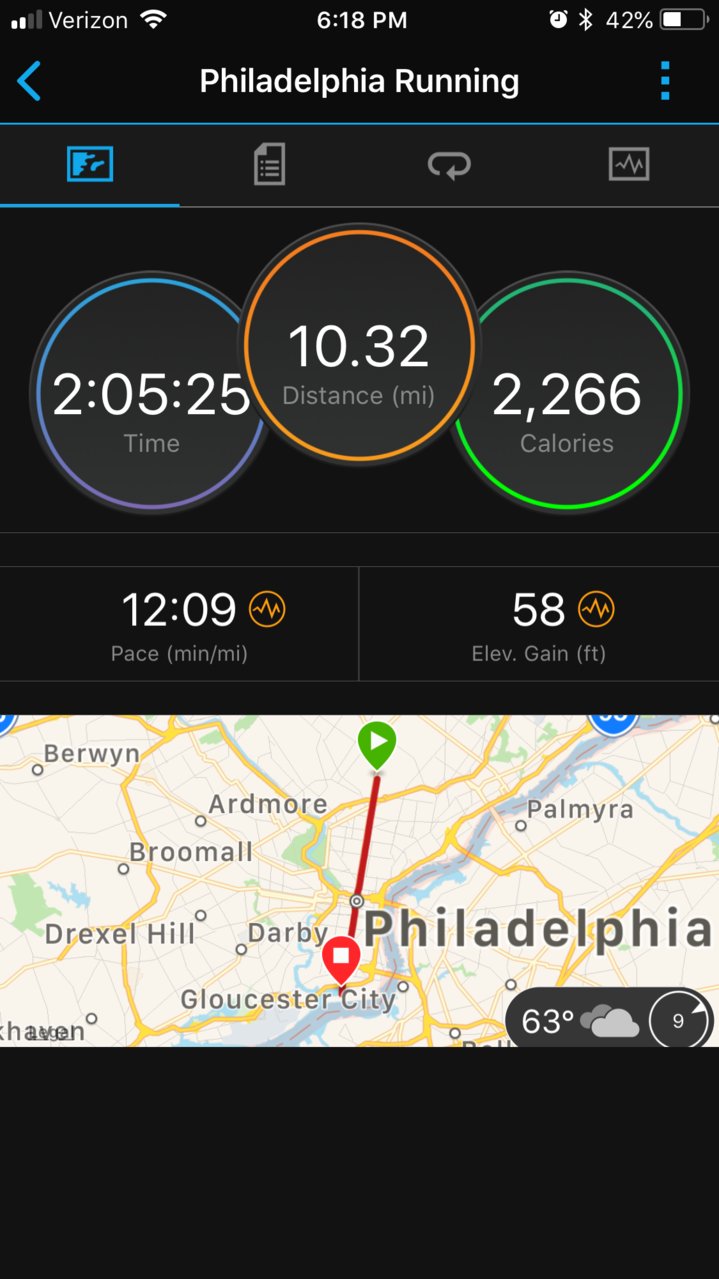719x1279 pixels.
Task: Open the pace chart icon
Action: (x=267, y=609)
